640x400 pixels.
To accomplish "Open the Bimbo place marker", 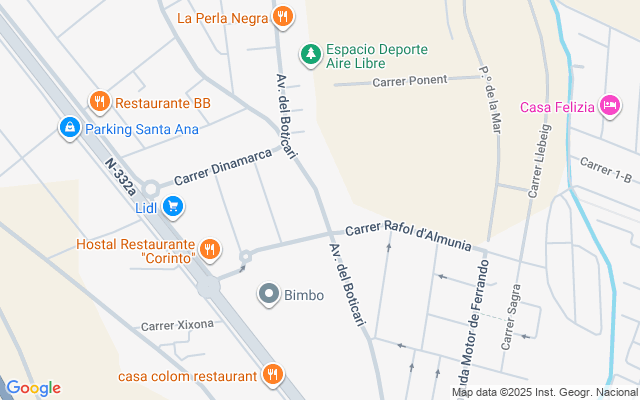I will pos(269,294).
